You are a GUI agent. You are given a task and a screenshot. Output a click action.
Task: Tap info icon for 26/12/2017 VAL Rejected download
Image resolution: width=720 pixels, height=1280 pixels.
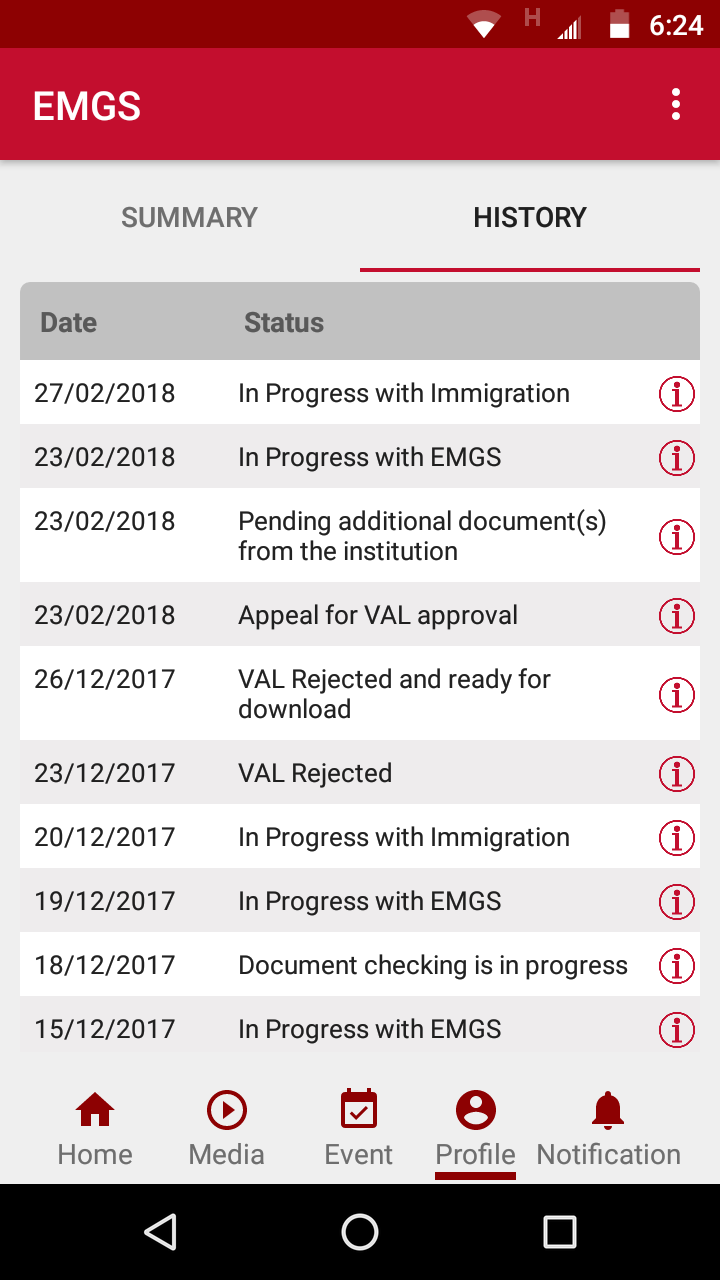coord(677,694)
